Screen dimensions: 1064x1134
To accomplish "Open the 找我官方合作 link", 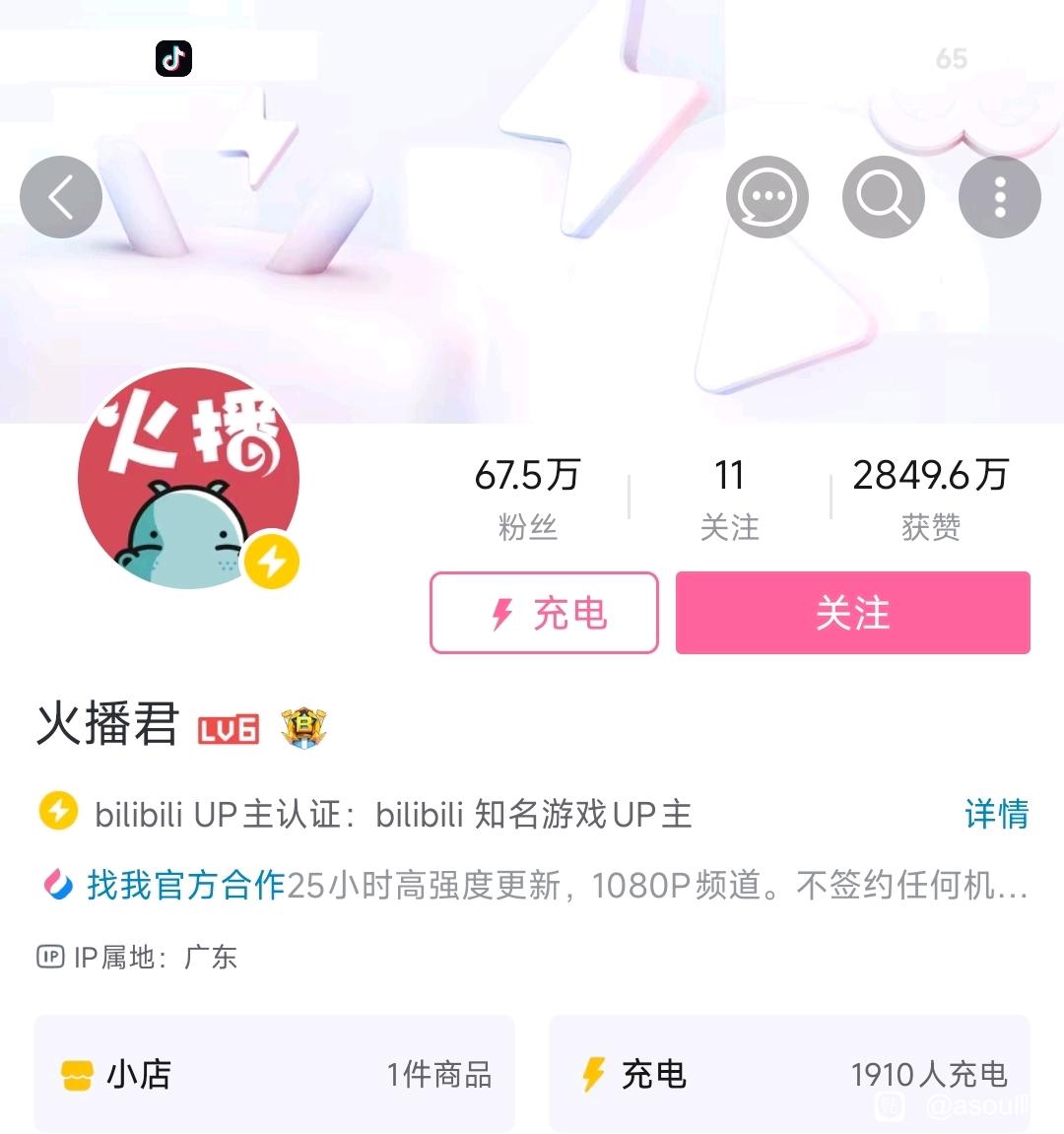I will tap(185, 885).
